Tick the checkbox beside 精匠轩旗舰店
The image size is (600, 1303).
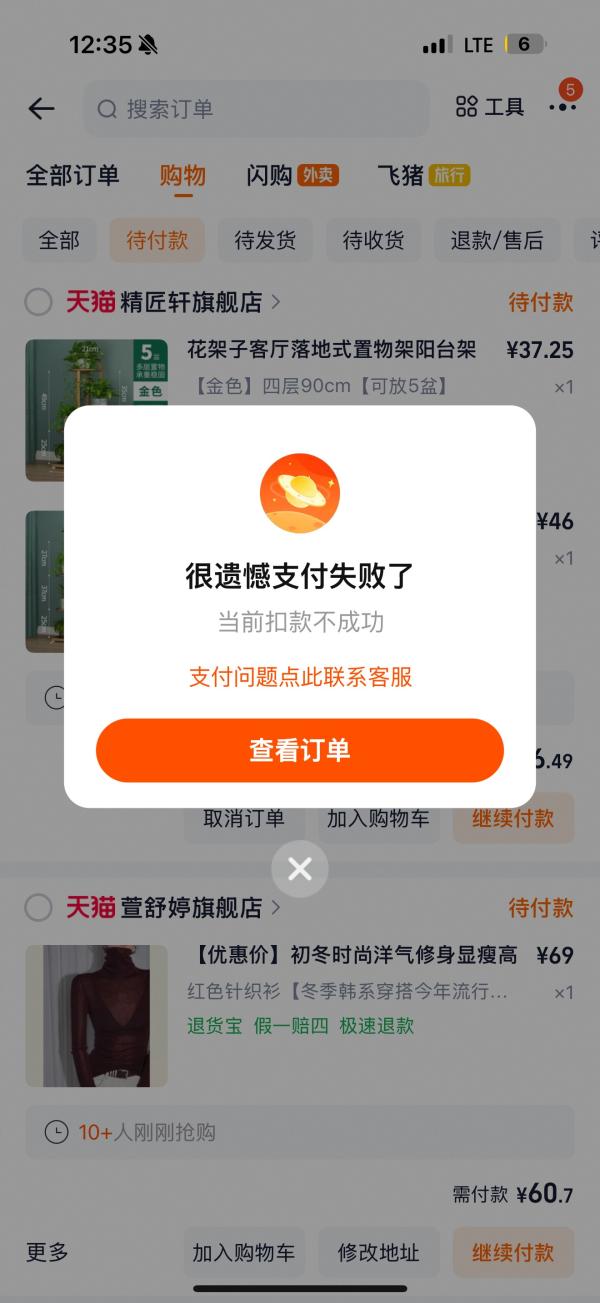(38, 301)
